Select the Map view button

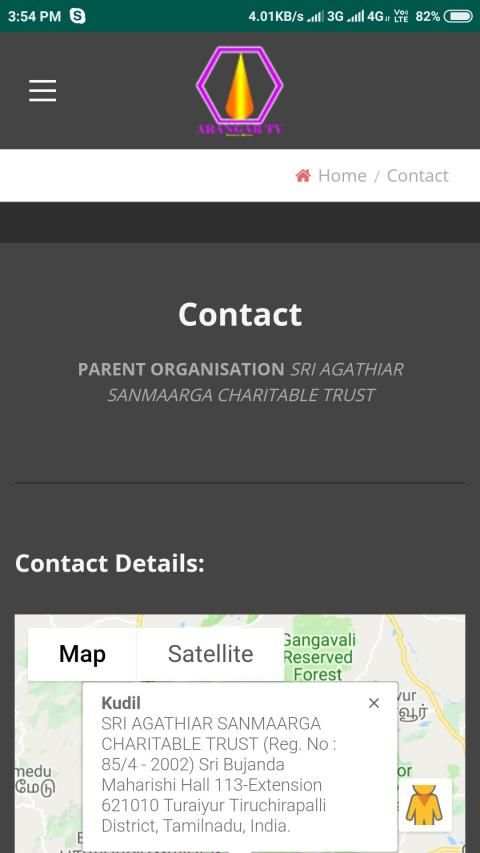coord(82,654)
